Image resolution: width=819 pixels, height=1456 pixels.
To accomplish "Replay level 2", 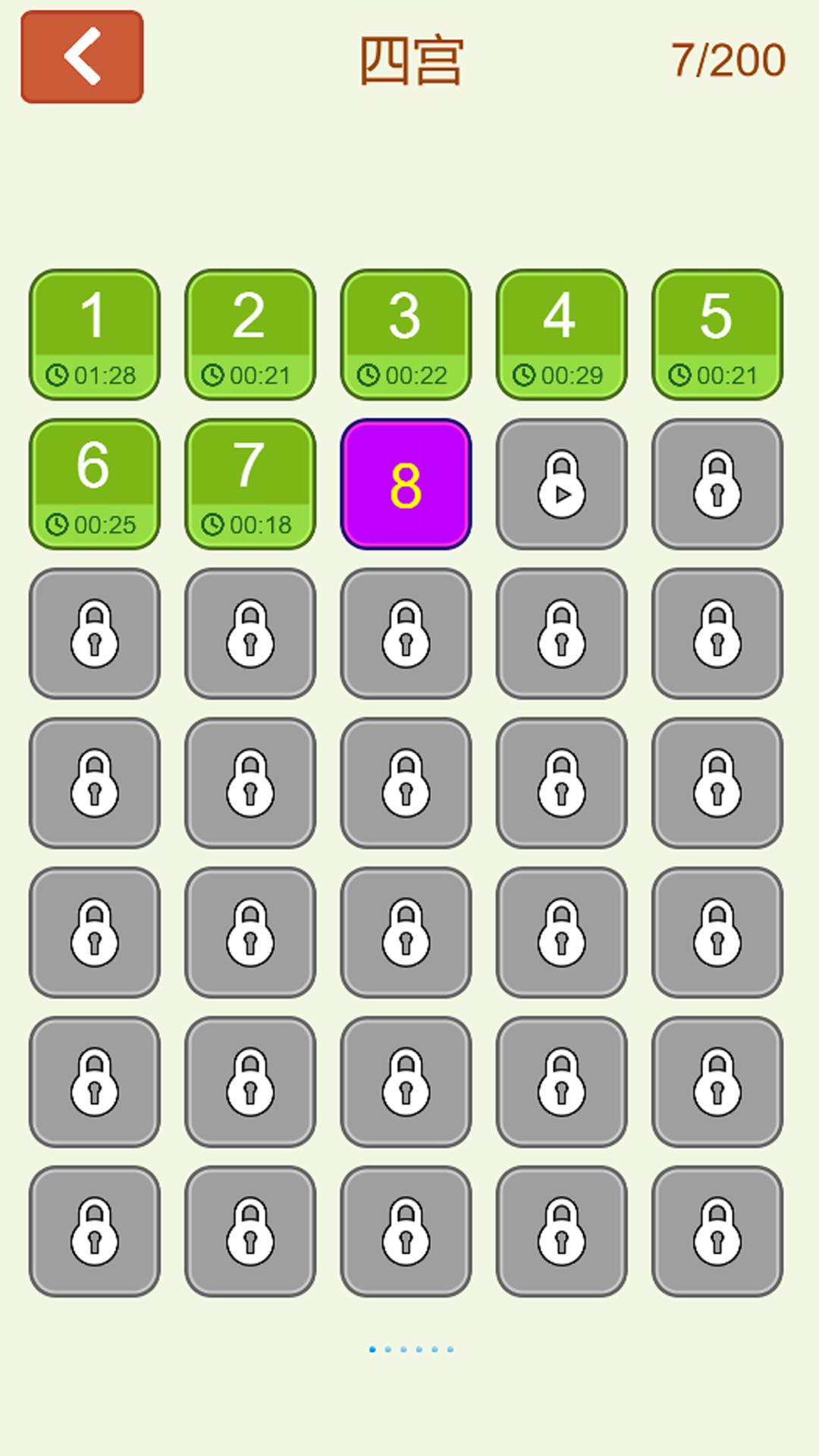I will (x=250, y=334).
